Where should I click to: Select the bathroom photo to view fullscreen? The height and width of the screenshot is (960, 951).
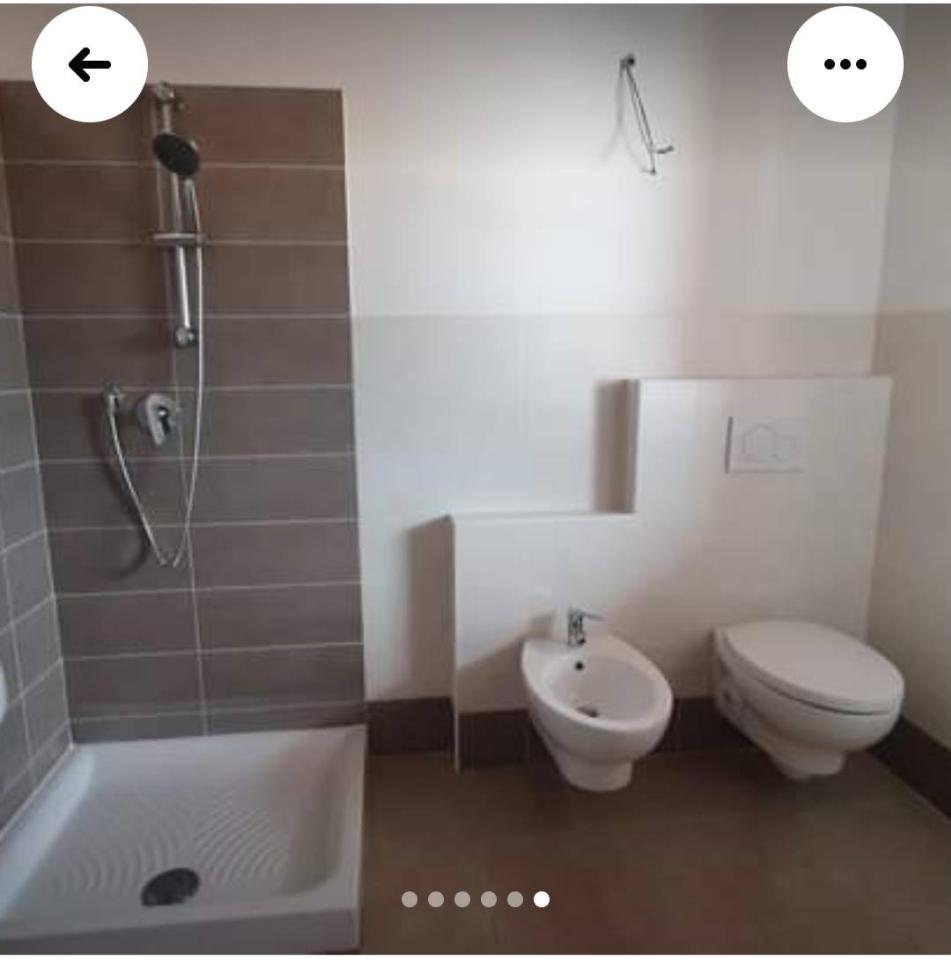[x=475, y=480]
